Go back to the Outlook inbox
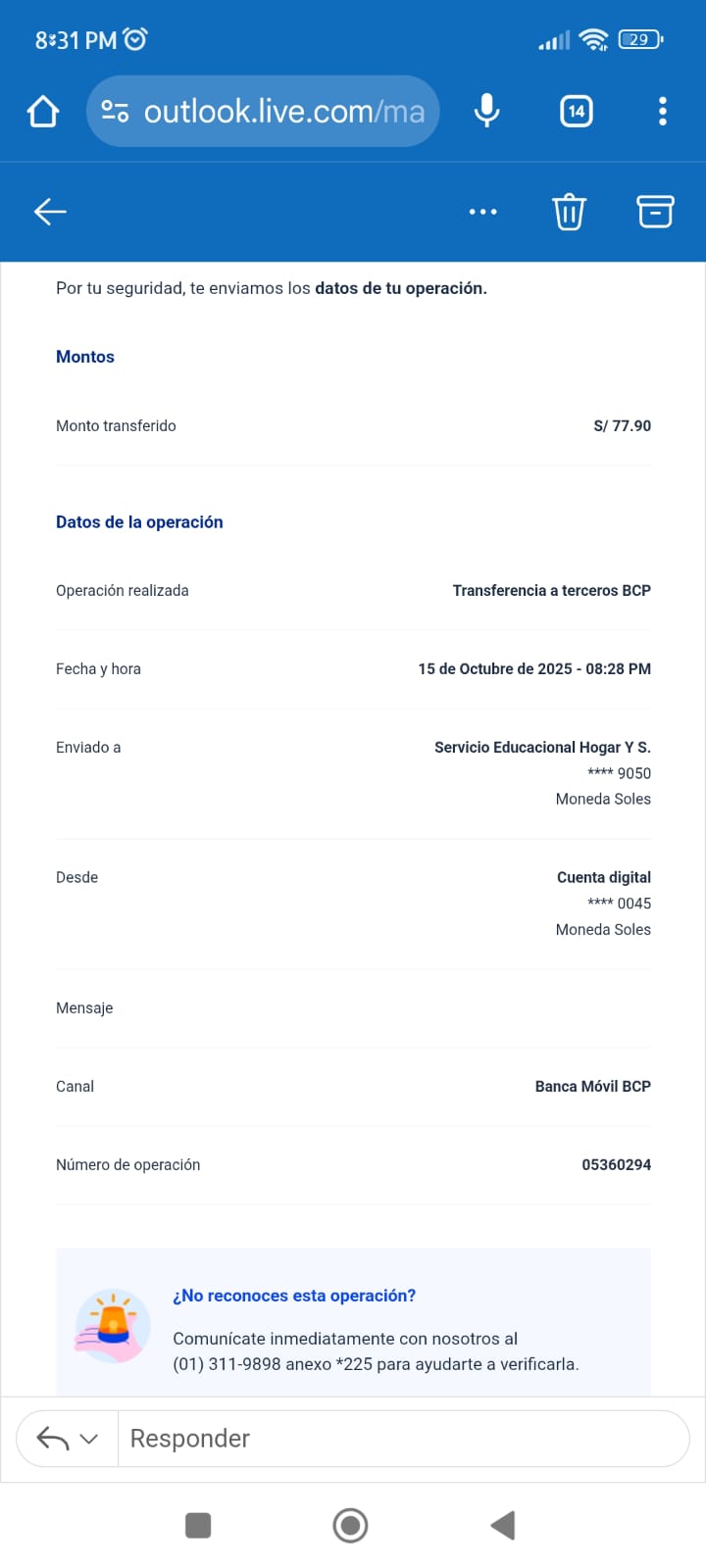The width and height of the screenshot is (706, 1568). coord(50,212)
